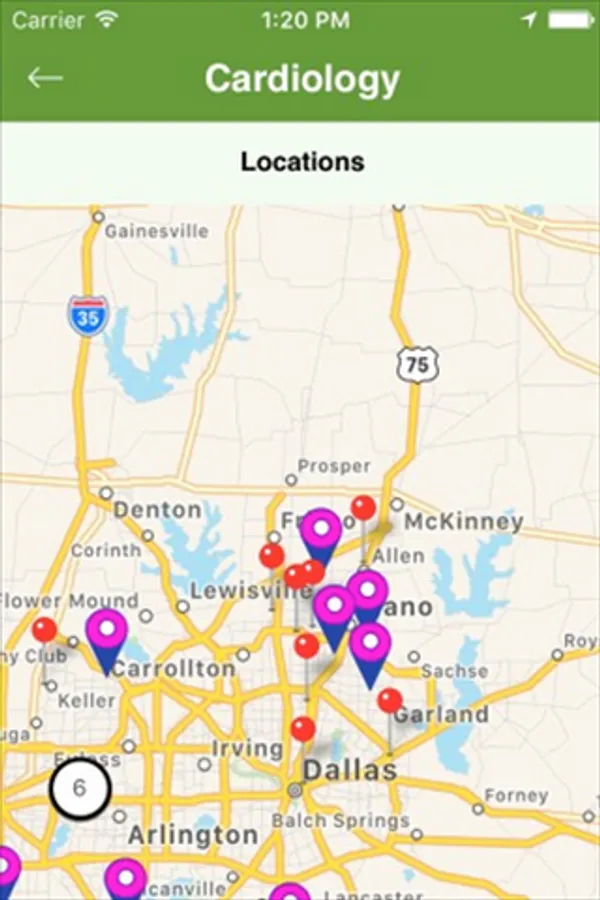Viewport: 600px width, 900px height.
Task: Tap the red marker left of McKinney
Action: 363,507
